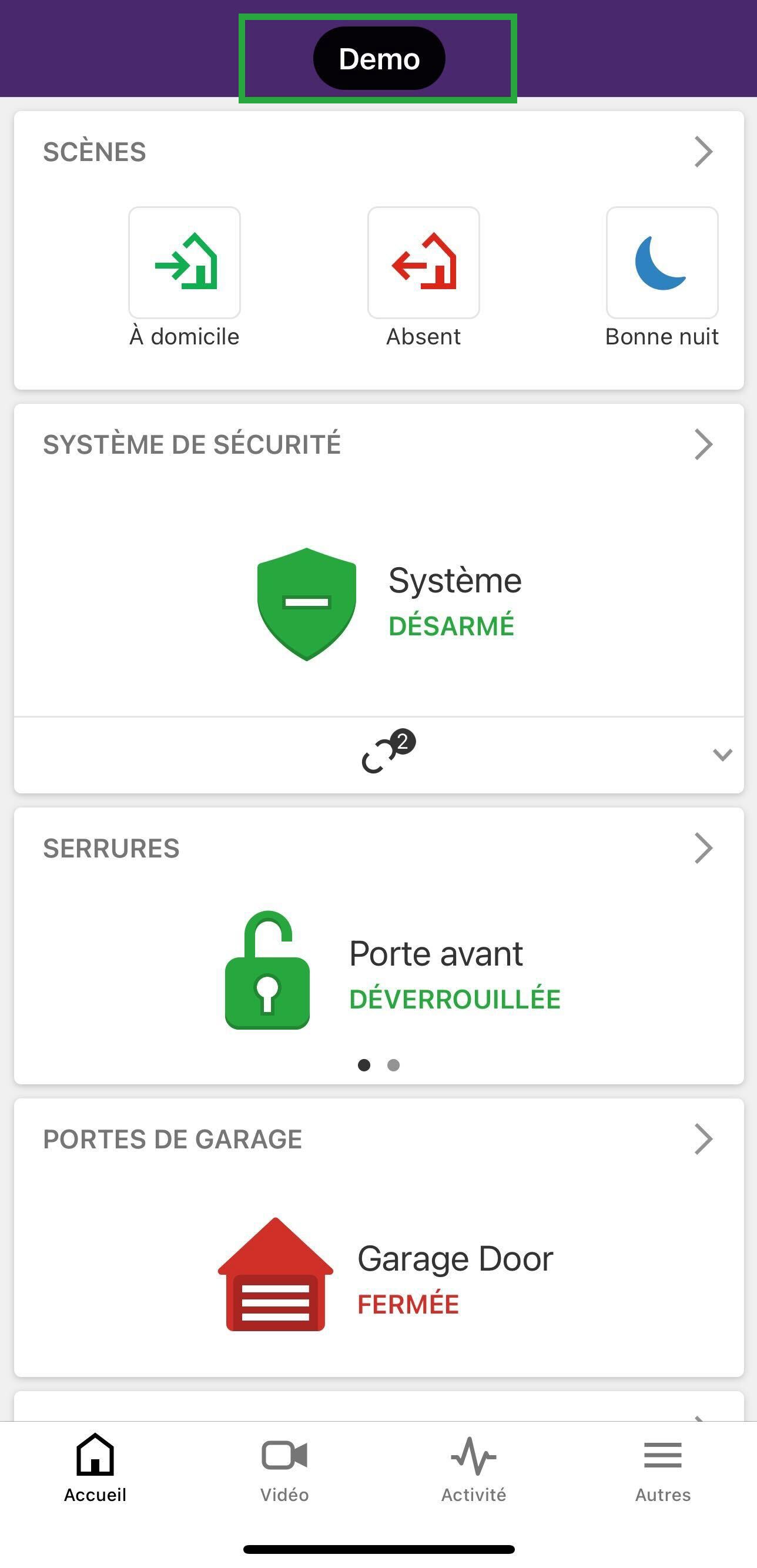This screenshot has height=1568, width=757.
Task: Toggle the Porte avant lock icon
Action: 268,970
